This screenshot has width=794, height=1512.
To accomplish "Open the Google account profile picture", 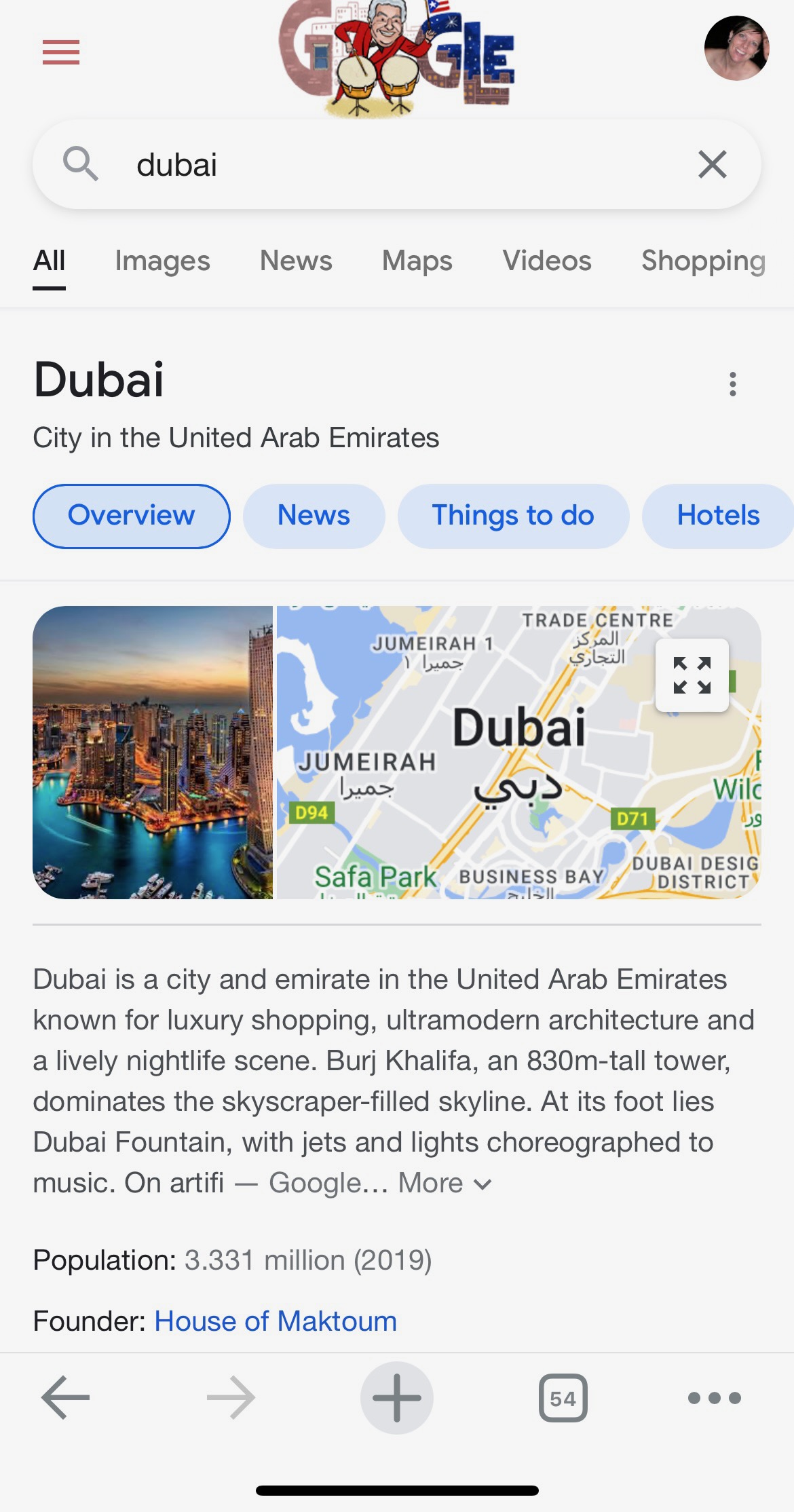I will [x=736, y=48].
